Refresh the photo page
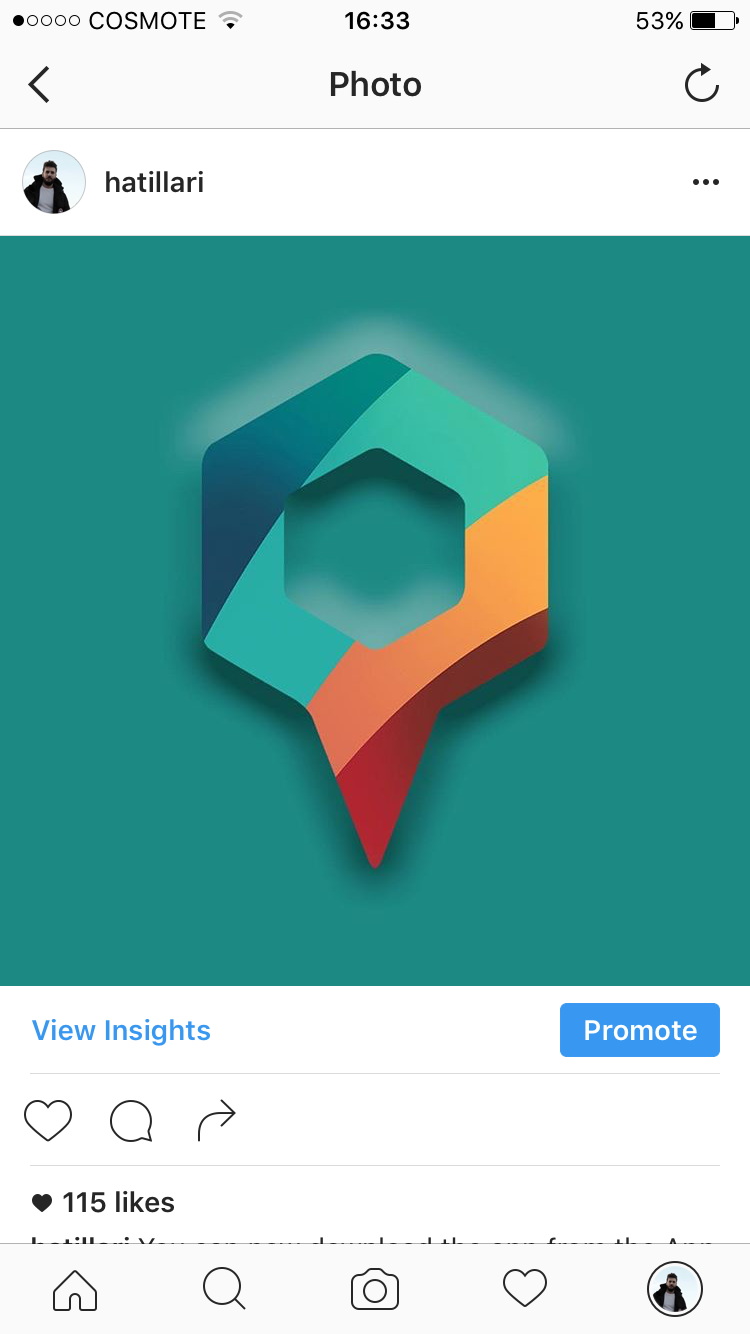The image size is (750, 1334). [701, 84]
